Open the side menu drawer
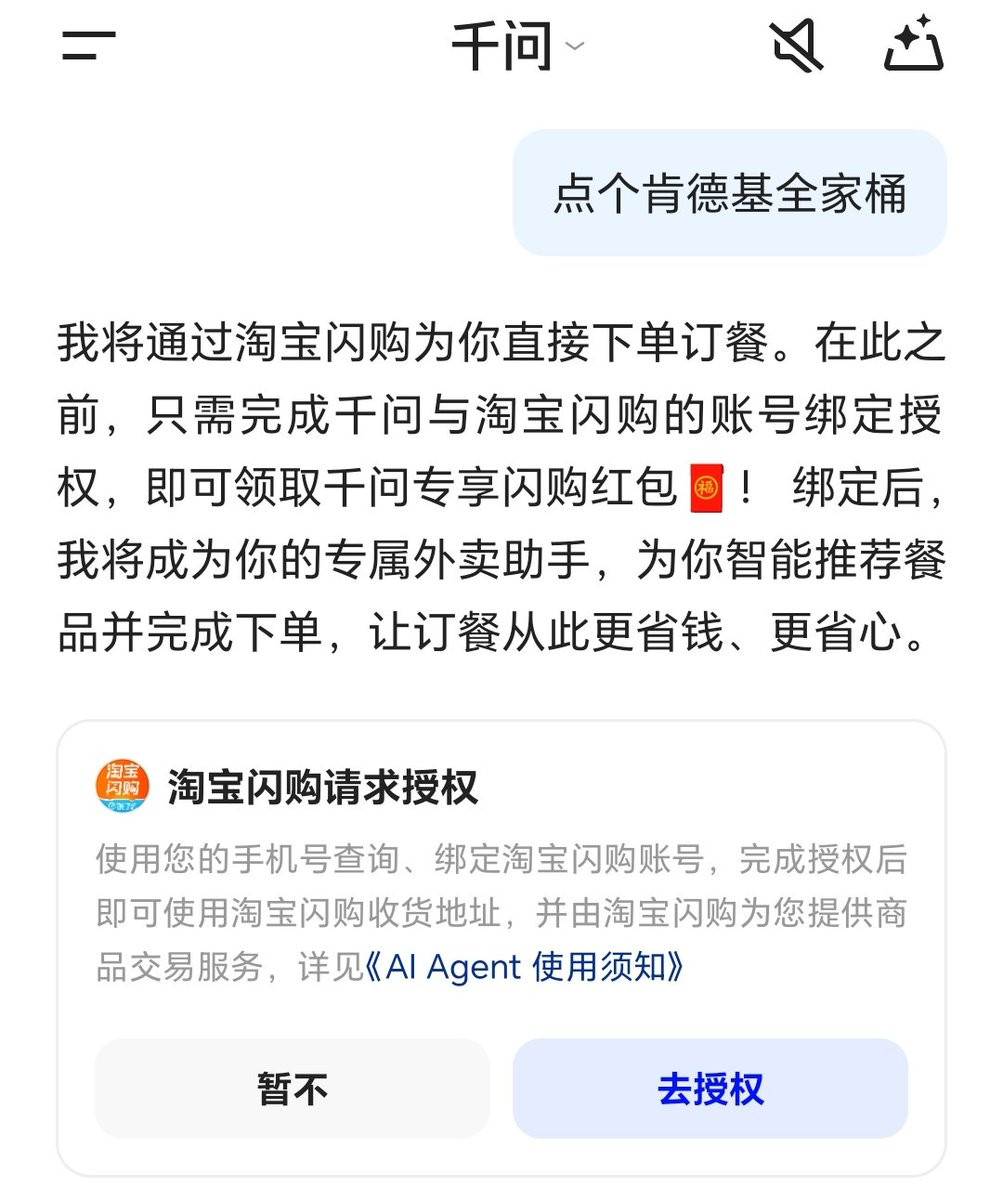This screenshot has height=1200, width=1003. coord(89,46)
